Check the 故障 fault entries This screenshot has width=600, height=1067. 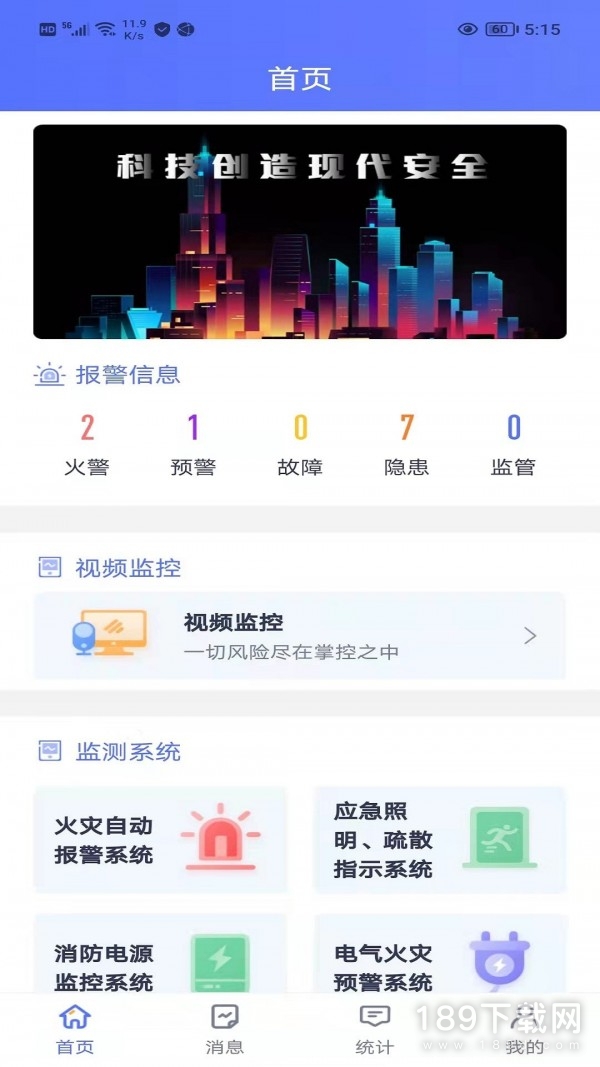[x=300, y=444]
